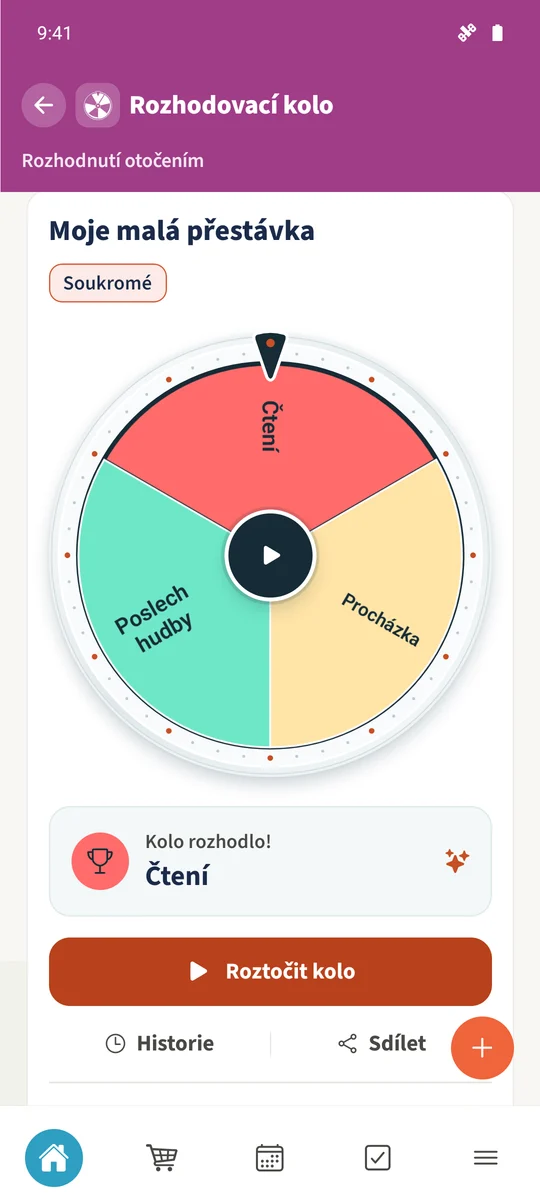Tap the Roztočit kolo button
This screenshot has height=1200, width=540.
(x=270, y=971)
